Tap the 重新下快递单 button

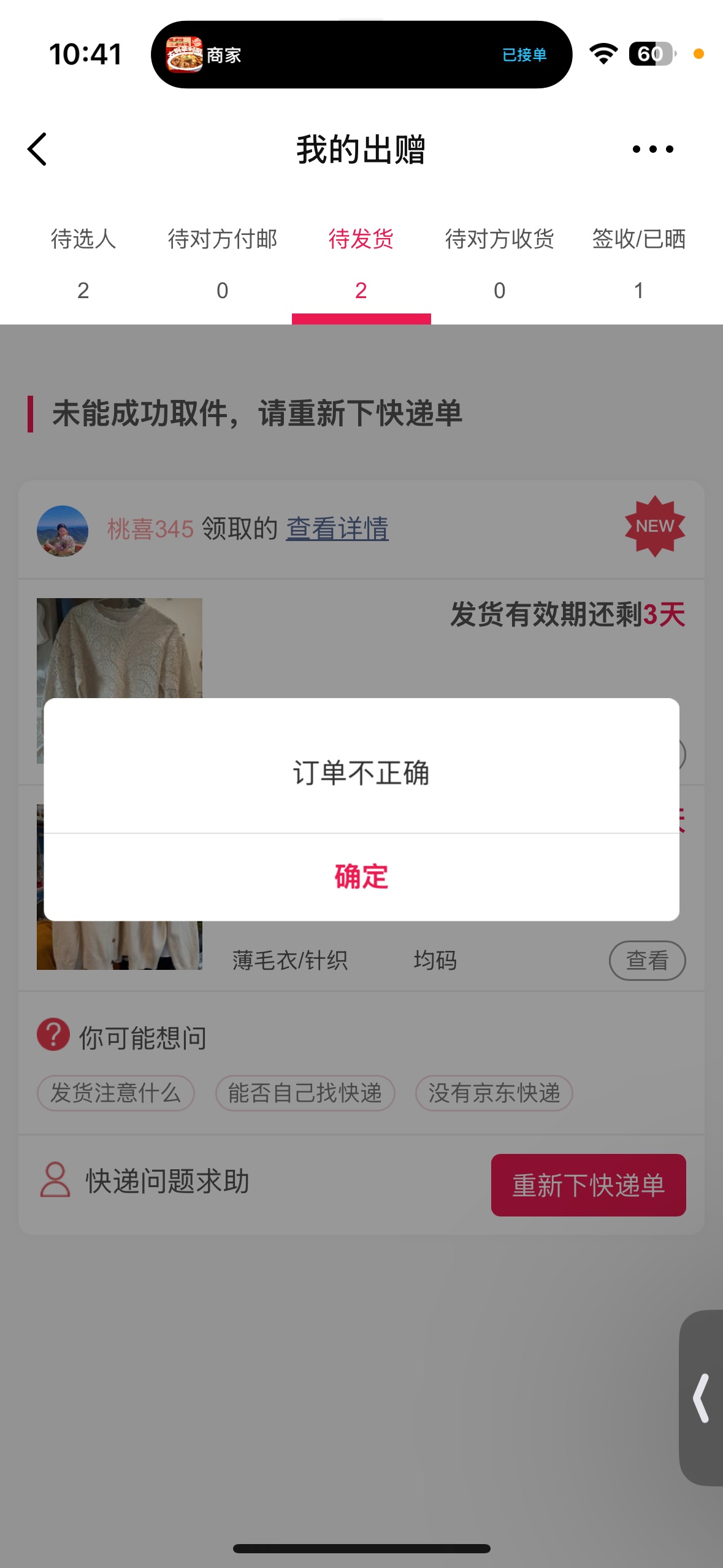pyautogui.click(x=588, y=1185)
